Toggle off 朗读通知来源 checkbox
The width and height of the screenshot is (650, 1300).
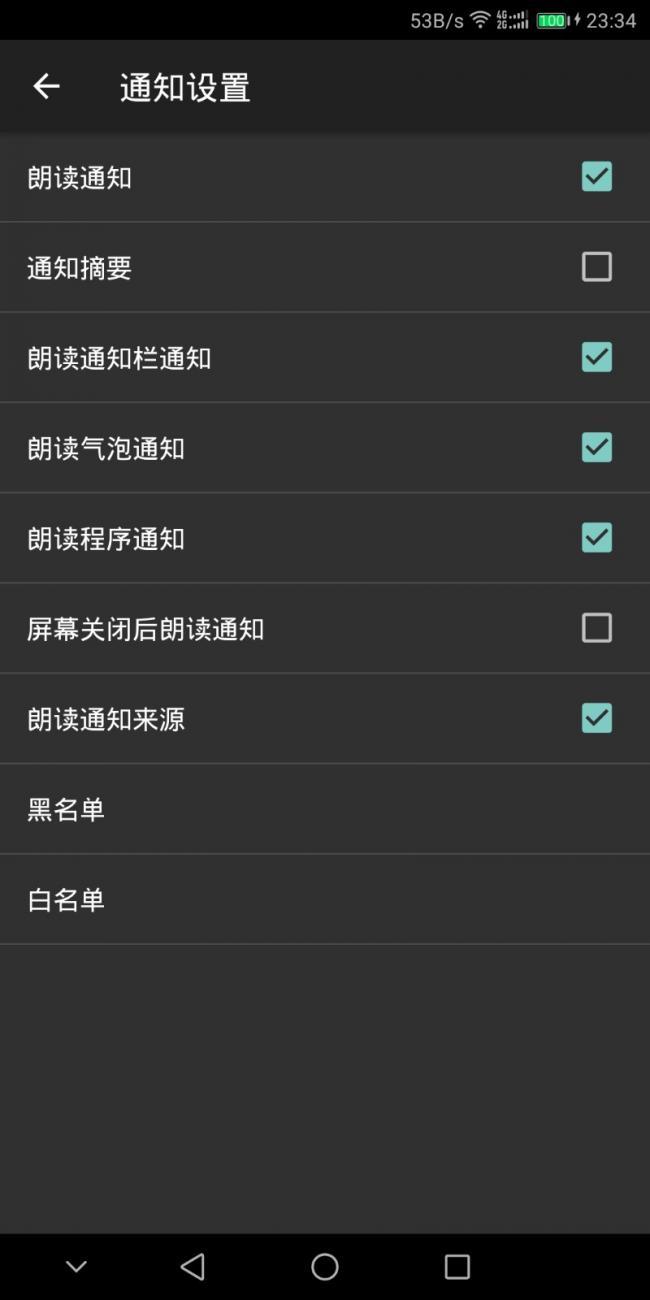click(596, 718)
